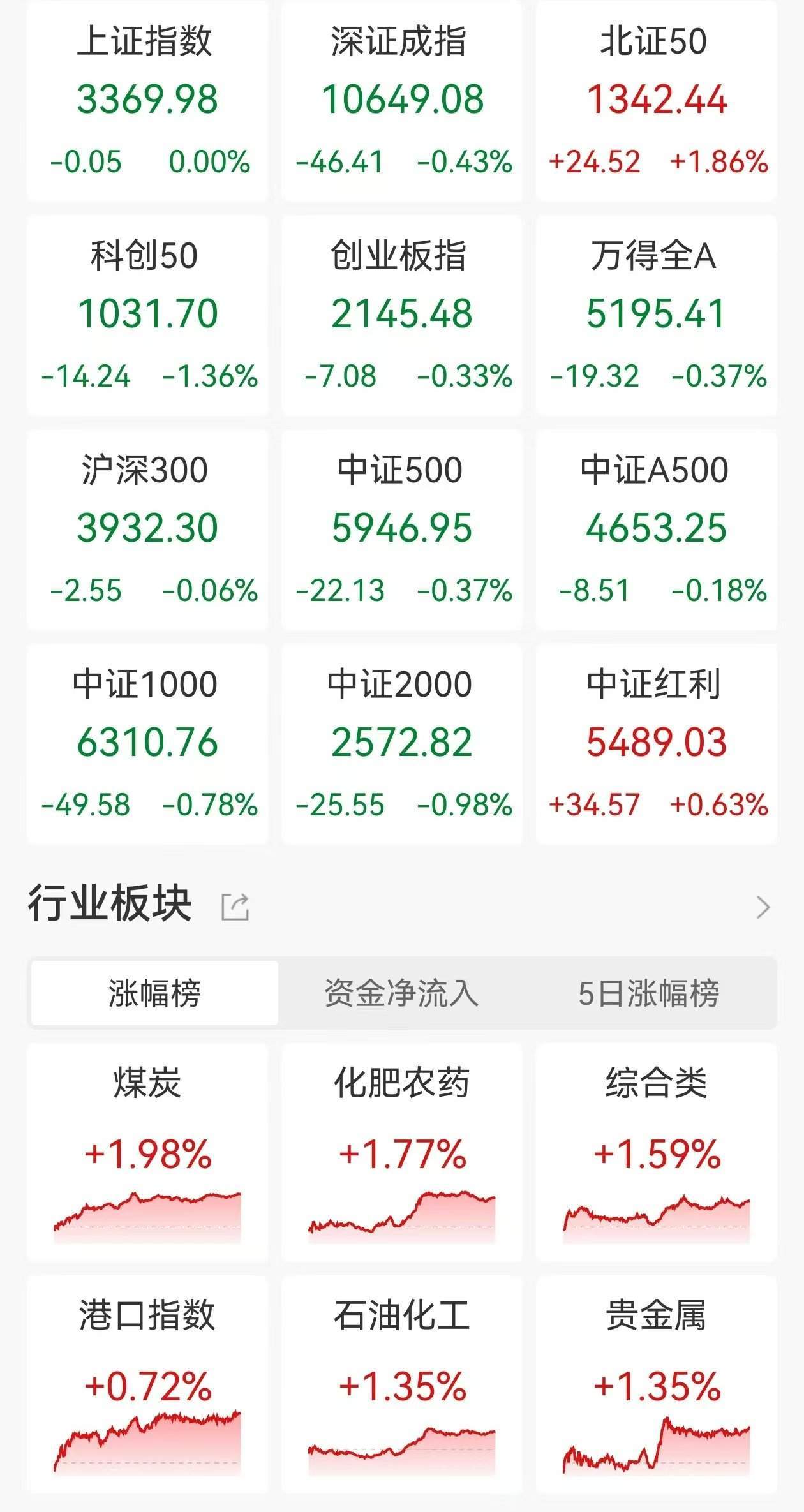Open the 中证红利 index card
The width and height of the screenshot is (804, 1512).
[x=657, y=745]
